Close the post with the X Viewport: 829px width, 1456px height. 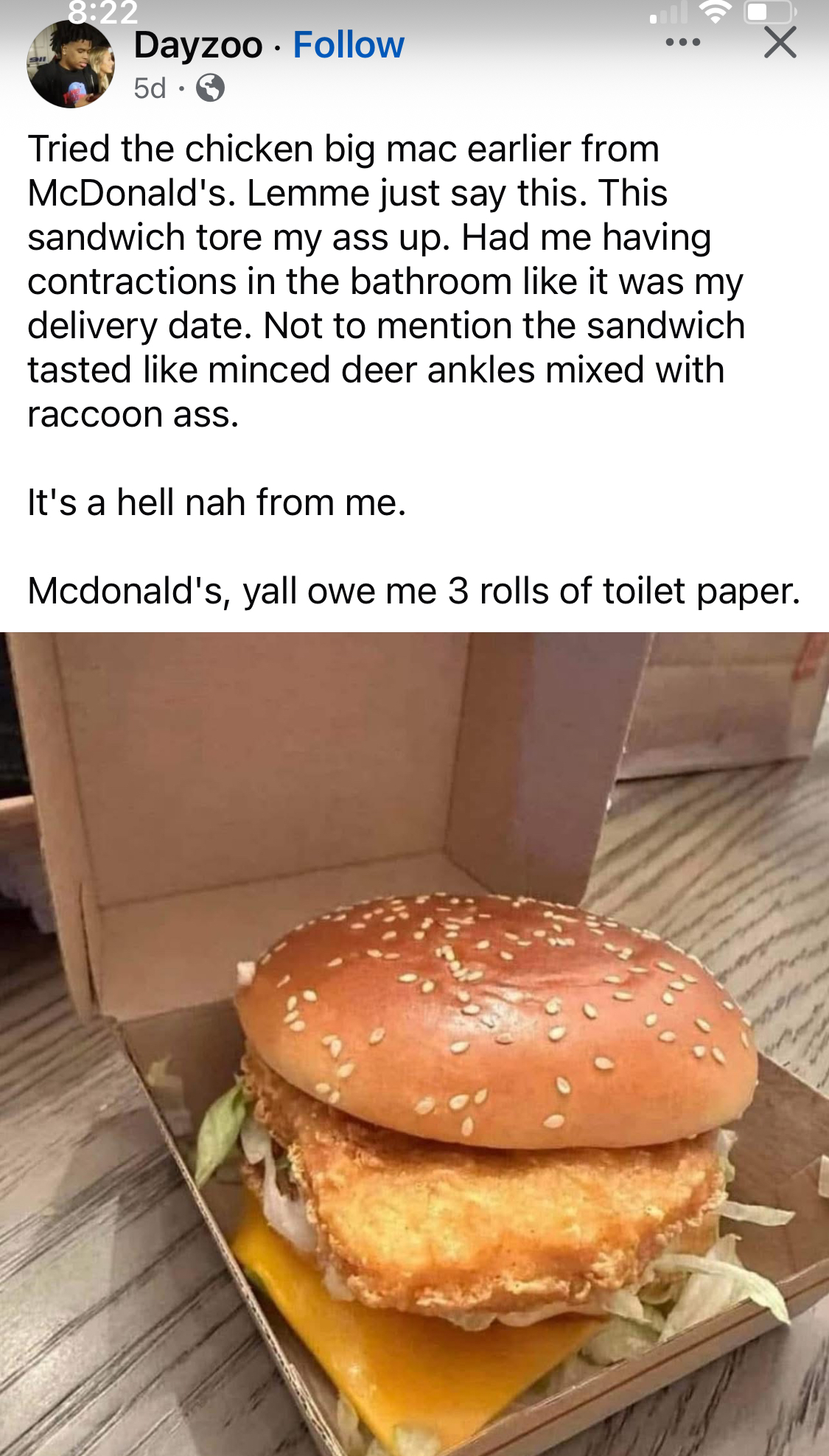click(780, 42)
